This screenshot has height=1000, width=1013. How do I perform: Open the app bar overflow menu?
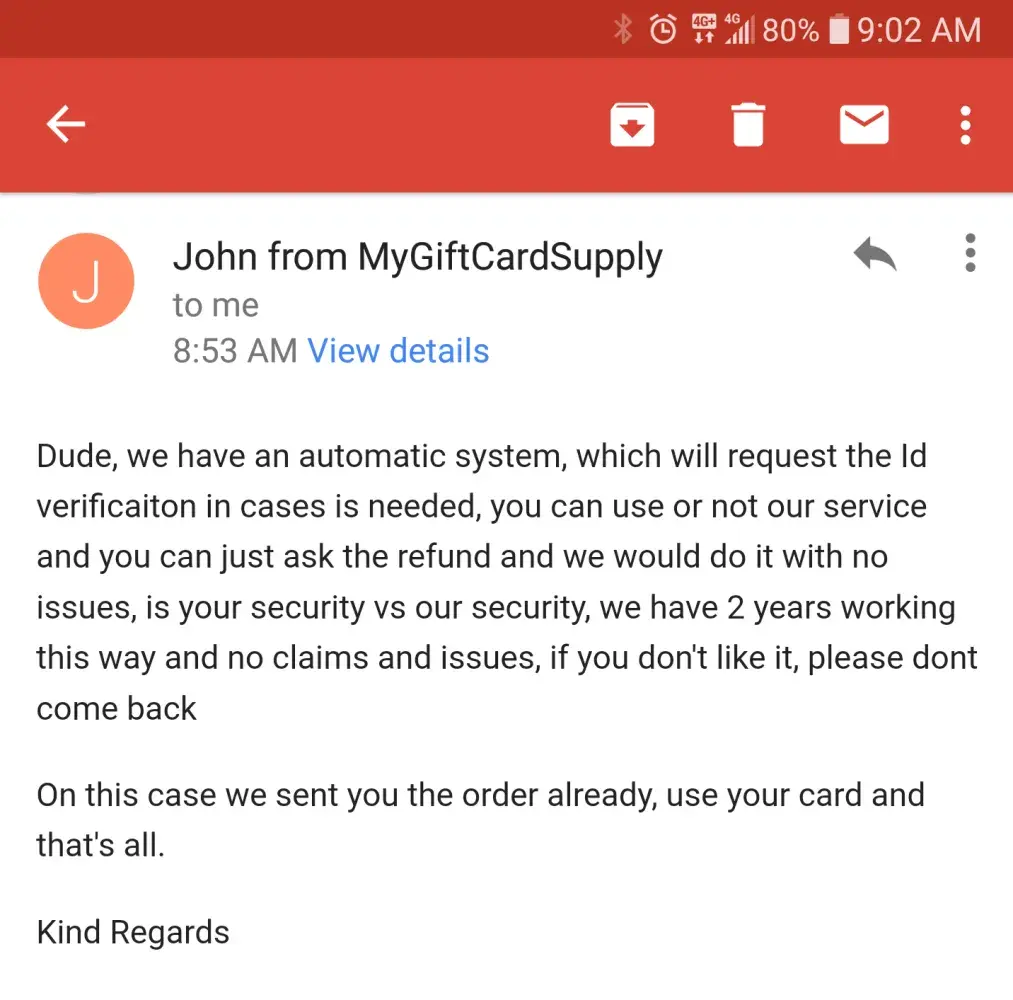[x=965, y=125]
